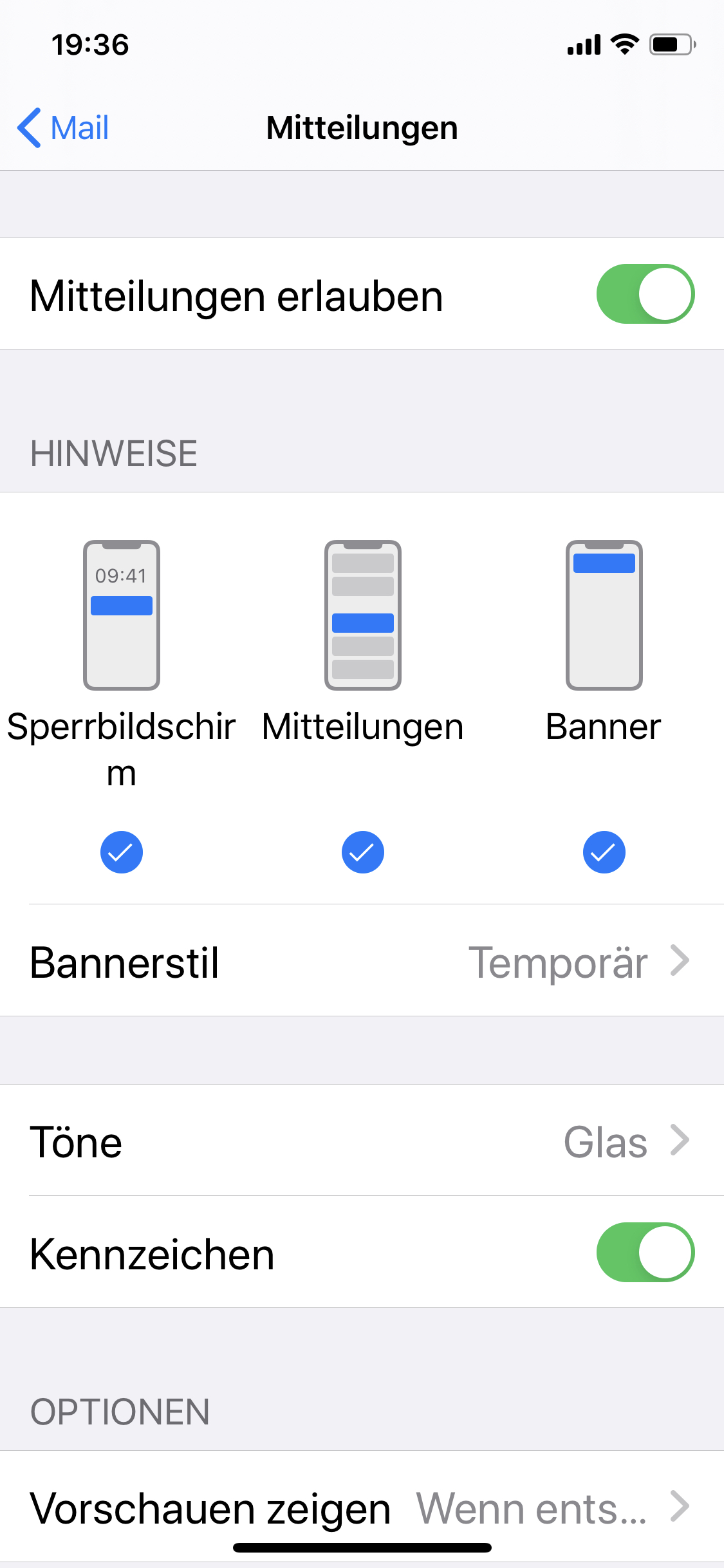Uncheck Mitteilungen alert option
Viewport: 724px width, 1568px height.
click(362, 852)
